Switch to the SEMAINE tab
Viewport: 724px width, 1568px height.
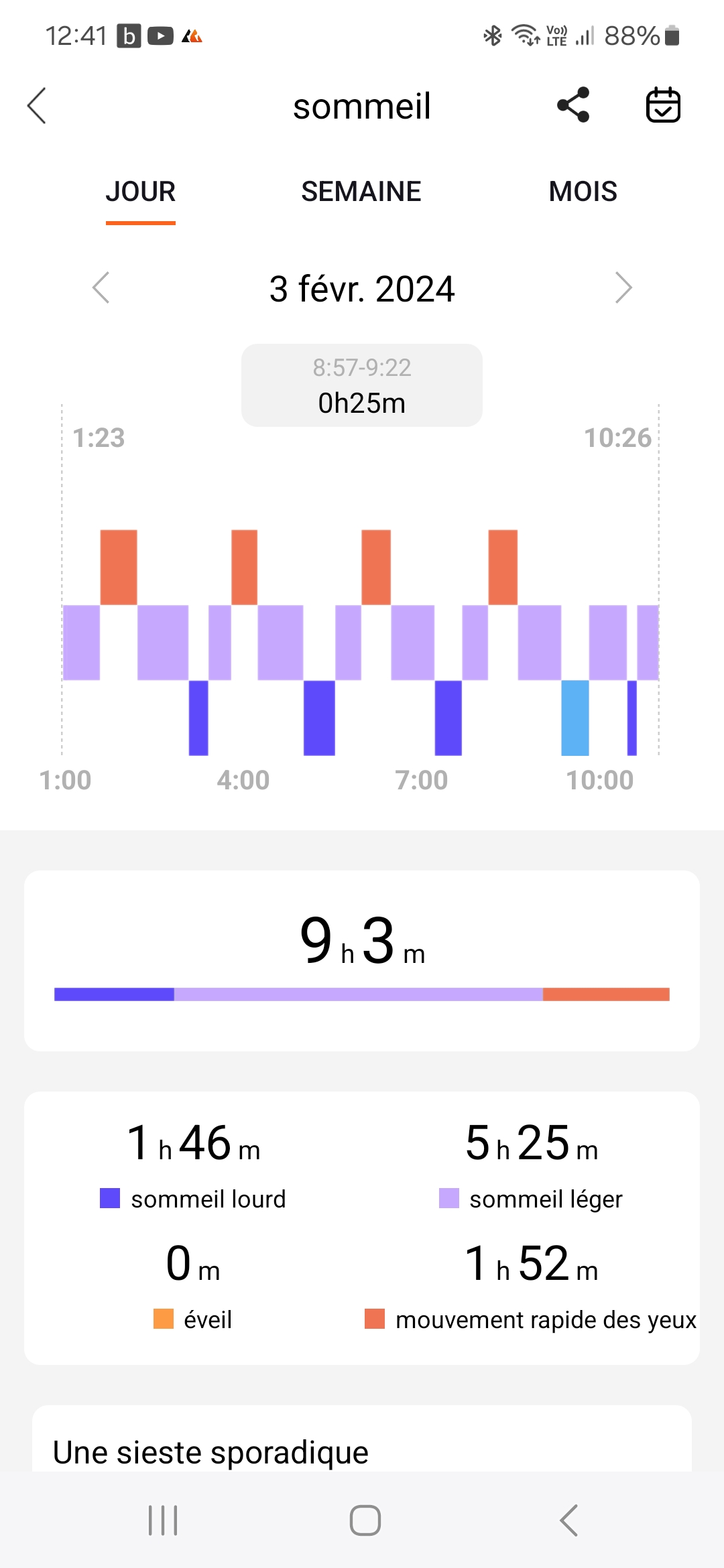pyautogui.click(x=361, y=192)
